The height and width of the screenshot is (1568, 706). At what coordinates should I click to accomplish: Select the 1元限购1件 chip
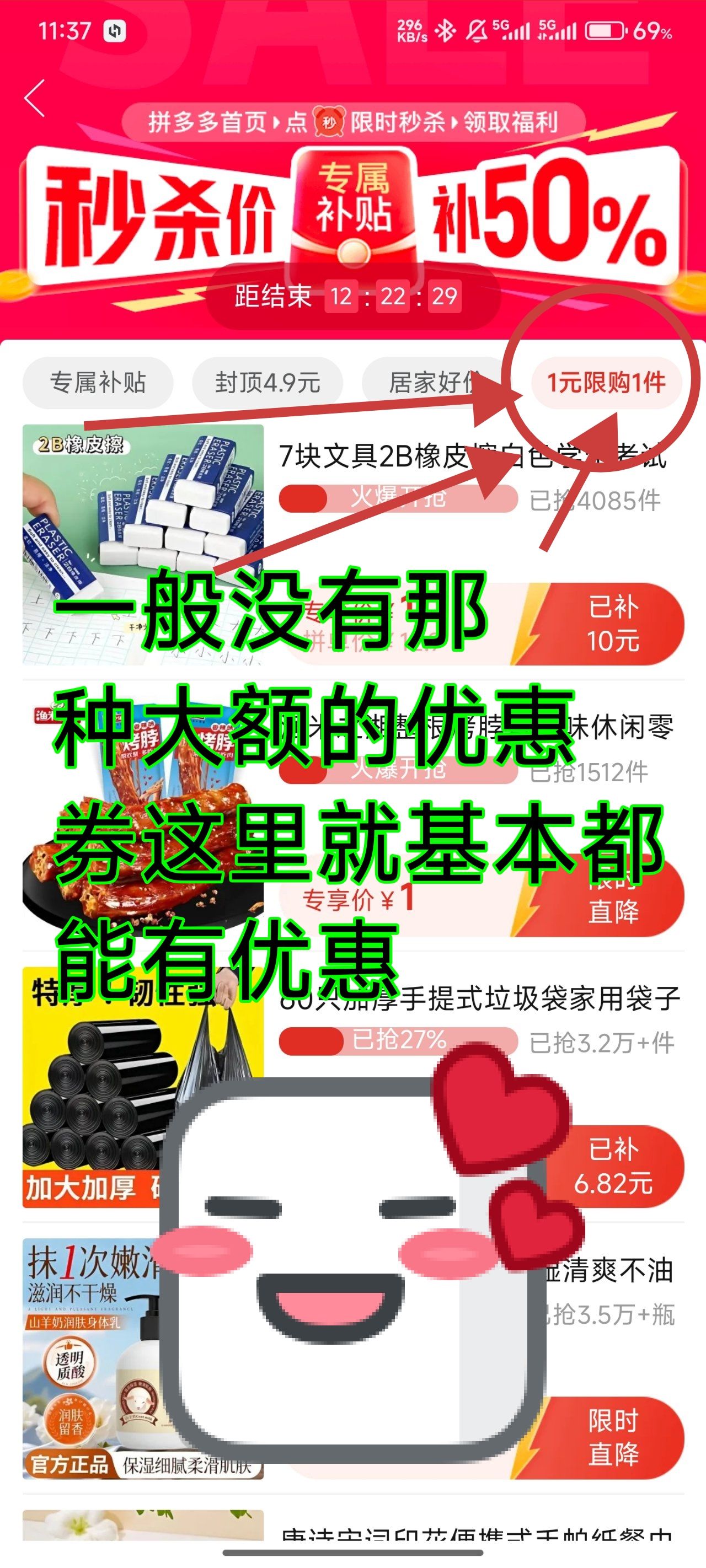[606, 383]
